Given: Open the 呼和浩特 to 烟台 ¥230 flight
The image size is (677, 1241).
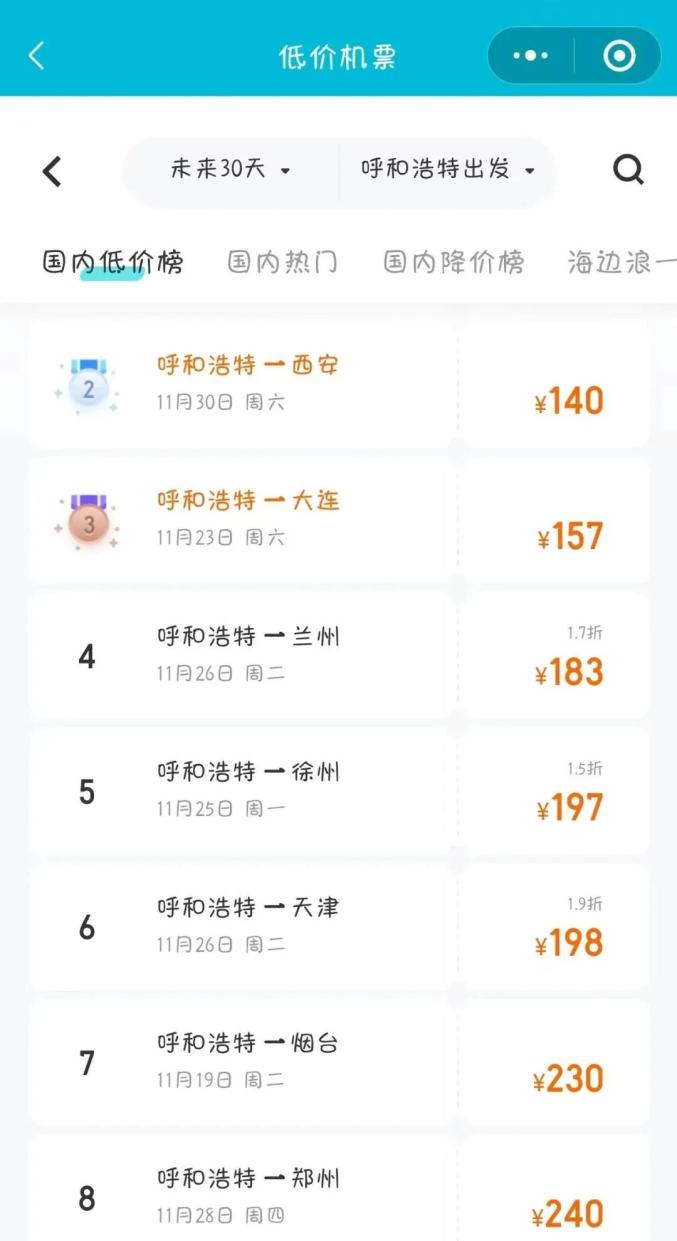Looking at the screenshot, I should pyautogui.click(x=340, y=1062).
